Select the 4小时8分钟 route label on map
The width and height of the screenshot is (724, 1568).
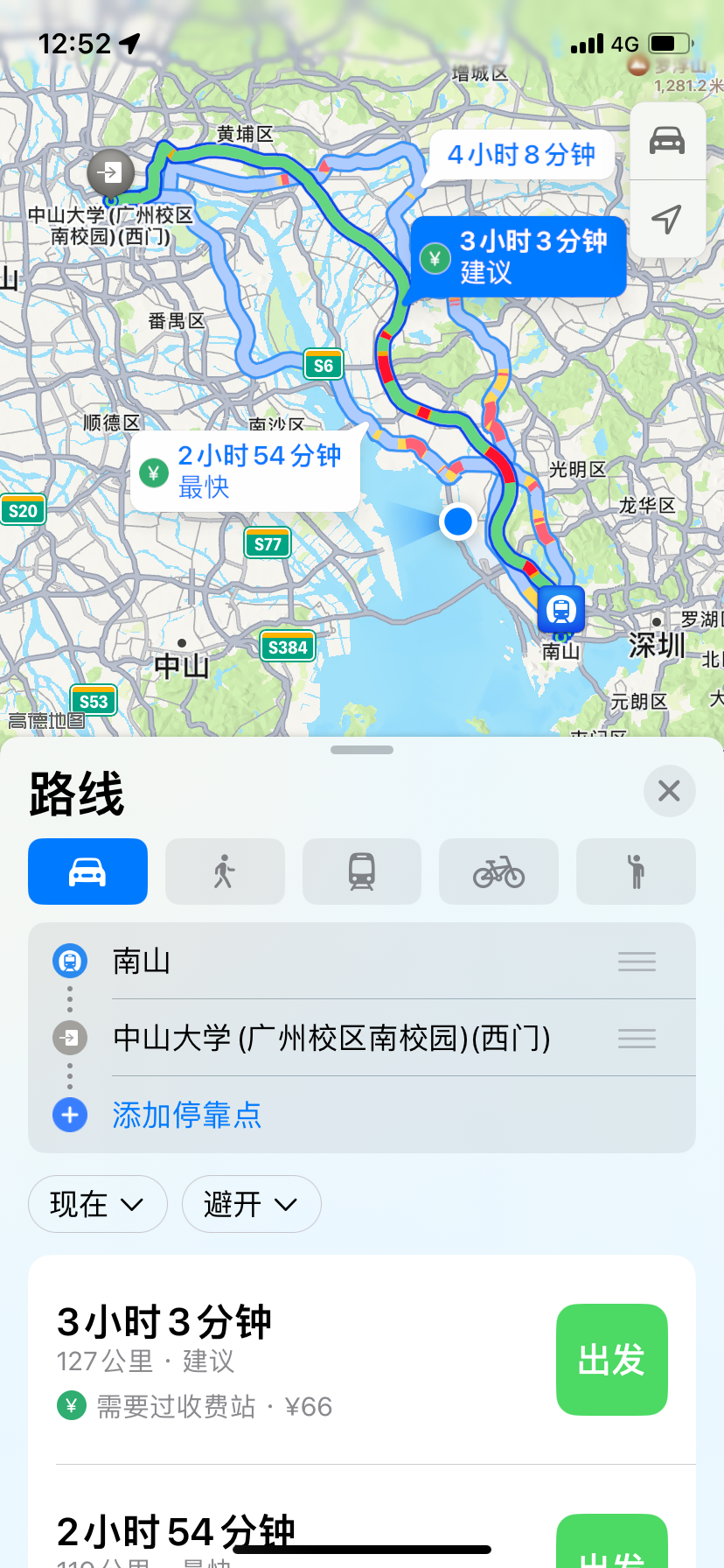coord(521,155)
